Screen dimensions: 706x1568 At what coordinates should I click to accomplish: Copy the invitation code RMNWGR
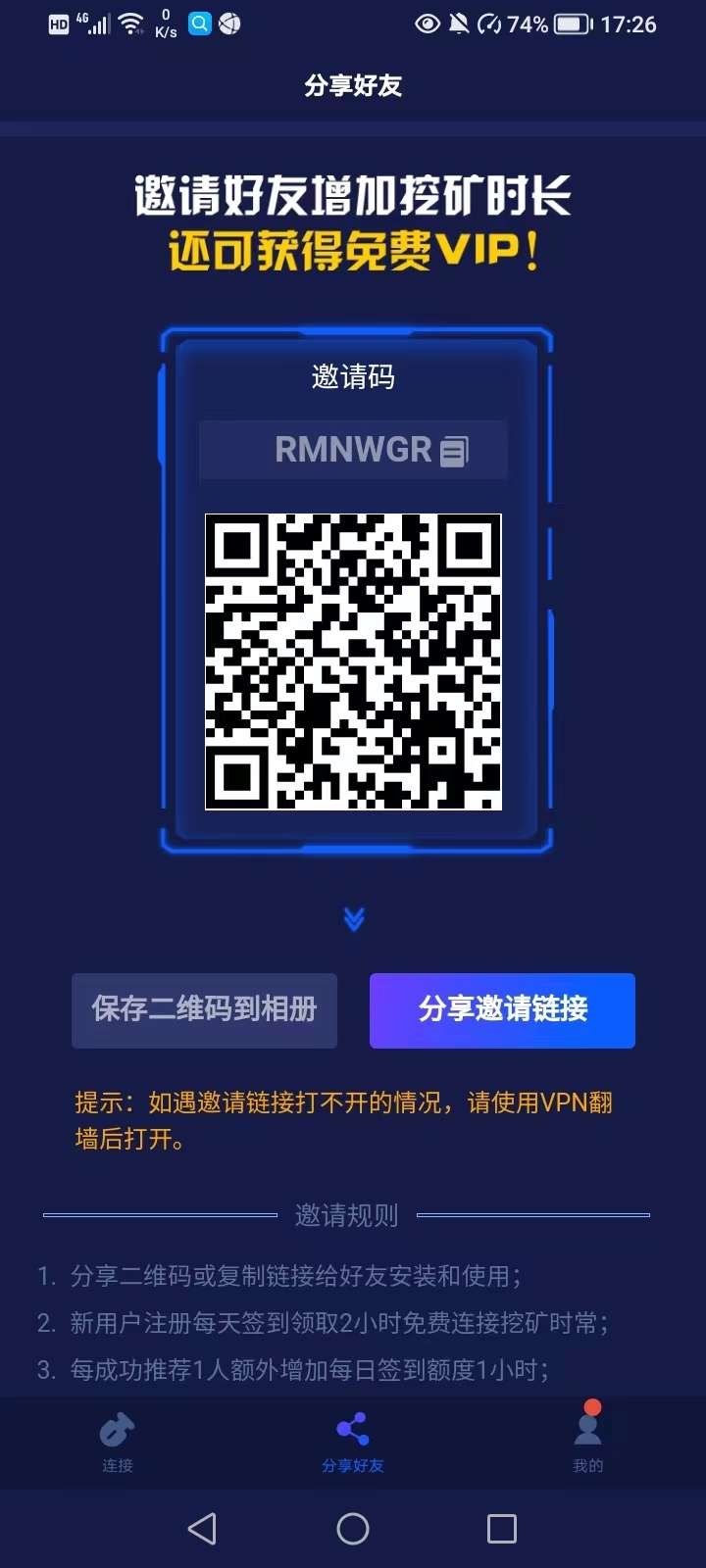[454, 451]
